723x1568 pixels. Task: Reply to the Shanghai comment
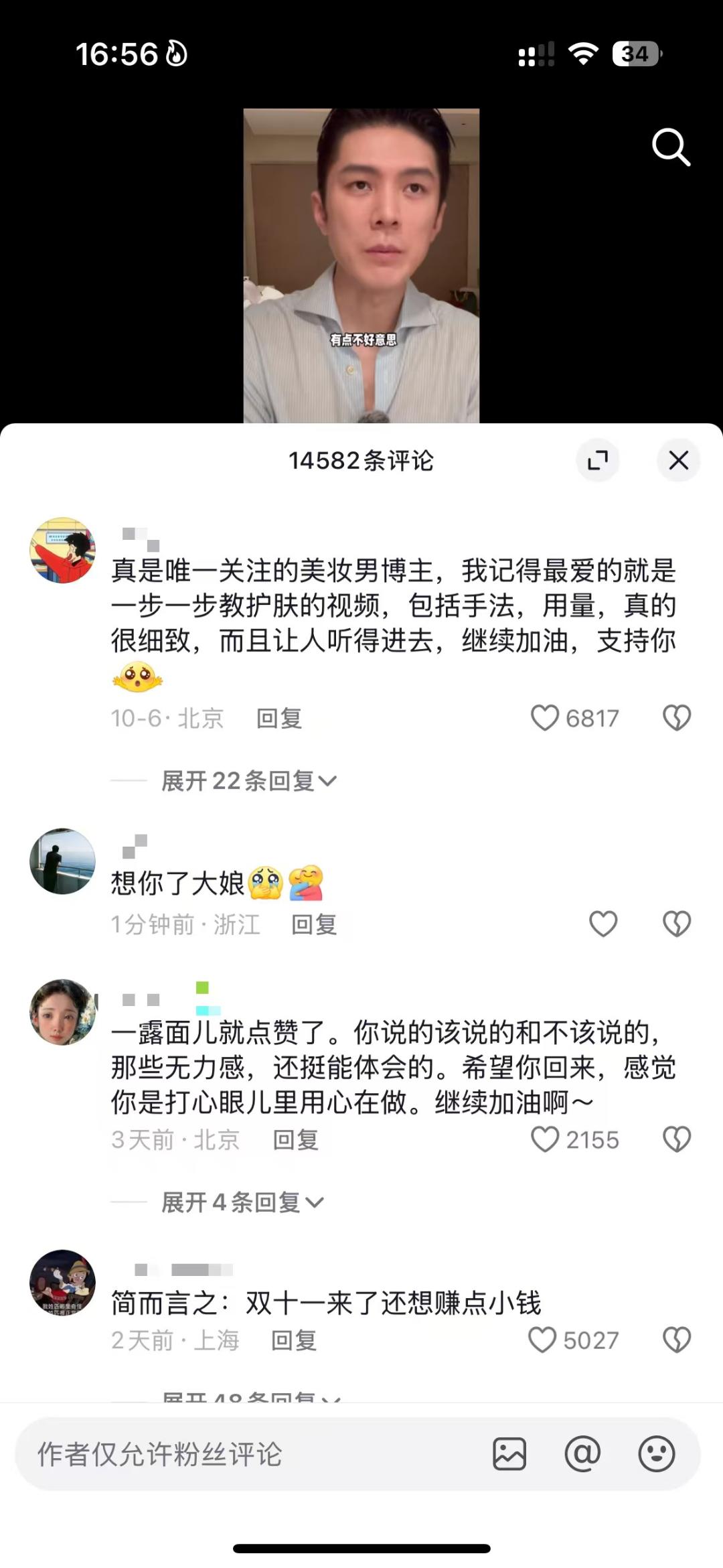[x=293, y=1341]
